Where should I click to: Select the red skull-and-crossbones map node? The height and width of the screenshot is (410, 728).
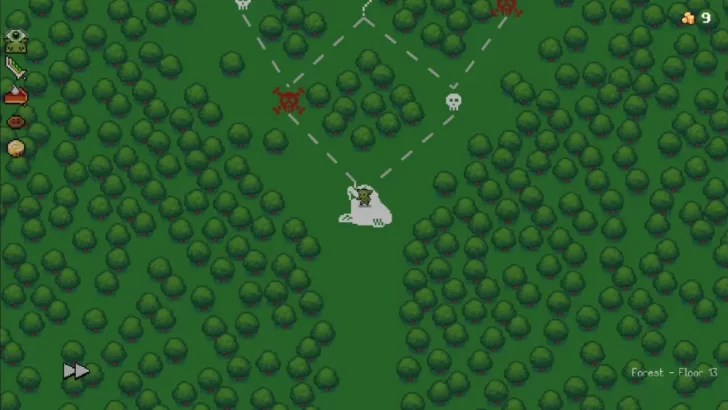click(288, 100)
